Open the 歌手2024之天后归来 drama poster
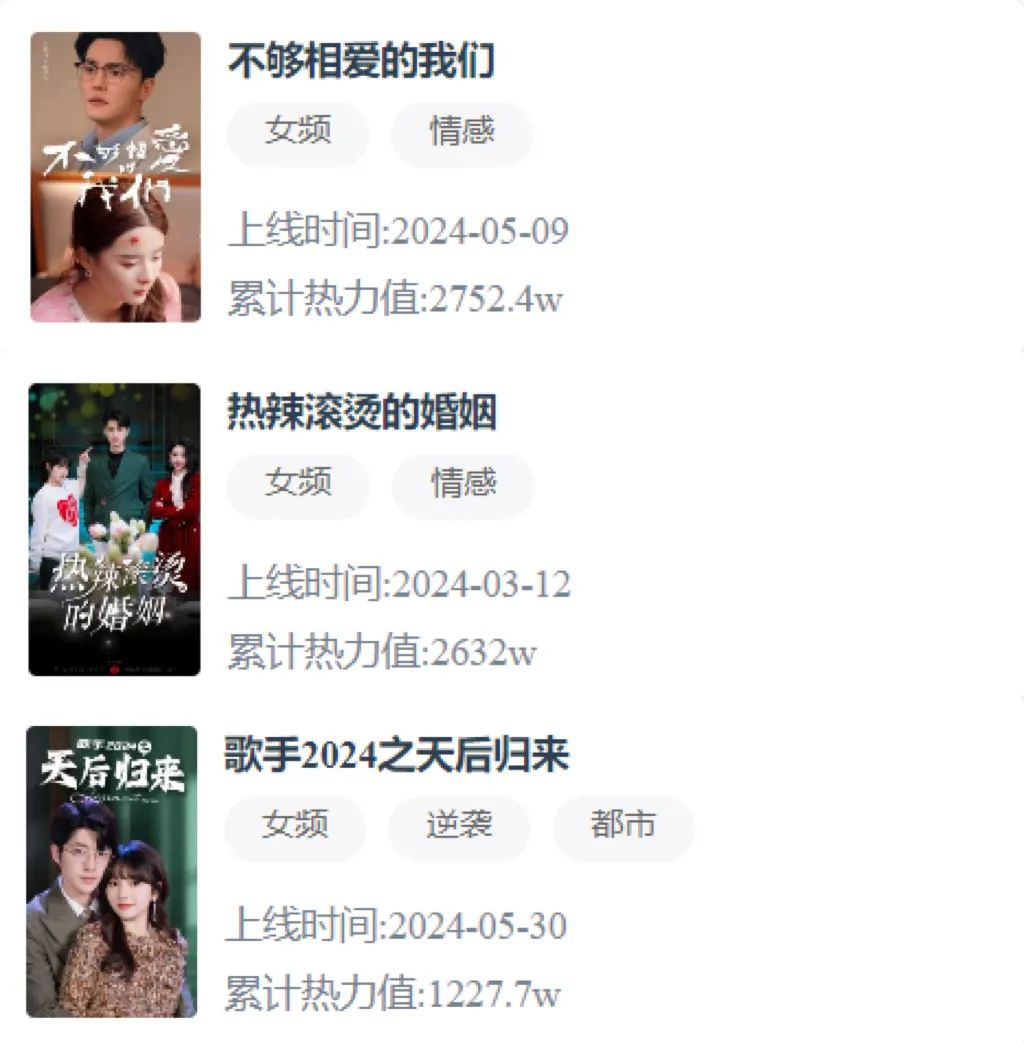1024x1044 pixels. tap(111, 871)
